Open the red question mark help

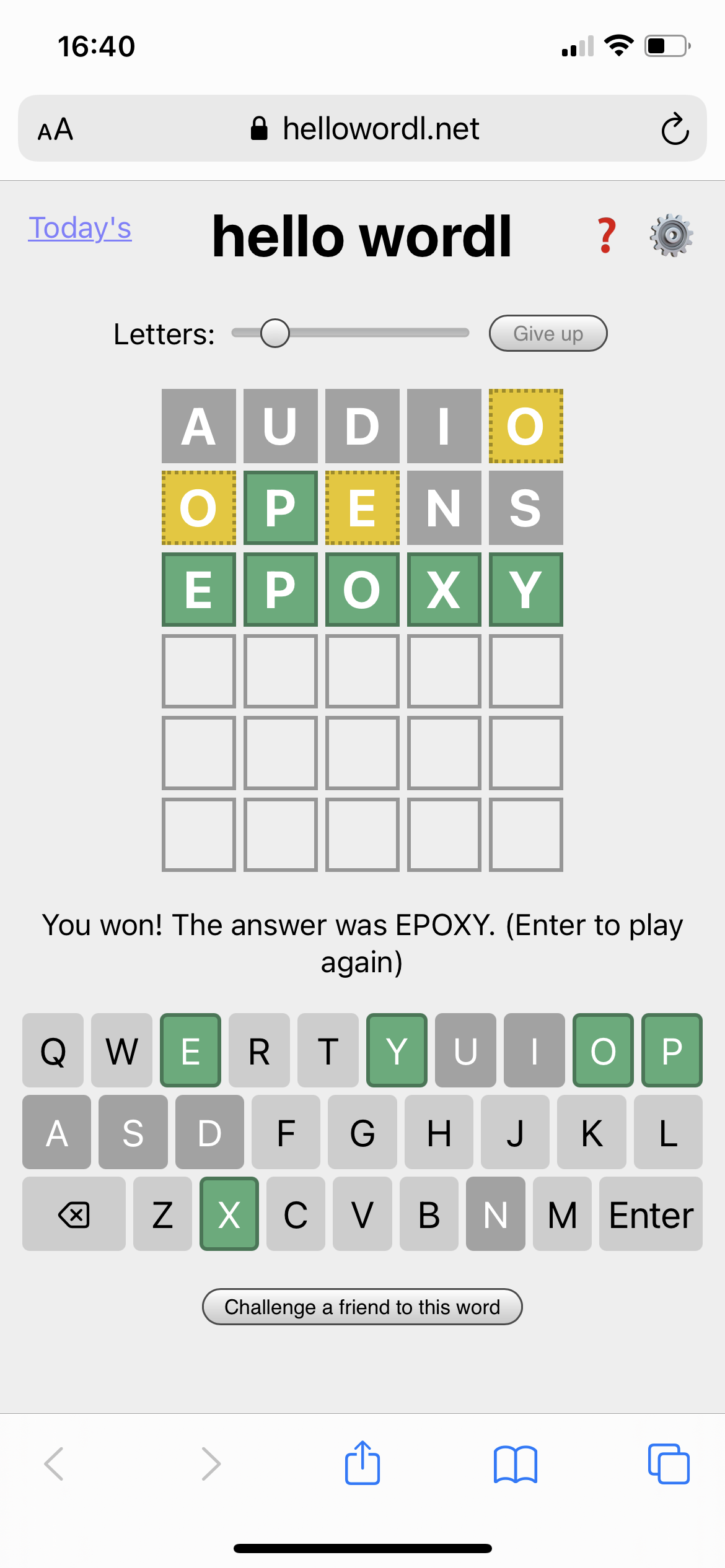[x=607, y=235]
